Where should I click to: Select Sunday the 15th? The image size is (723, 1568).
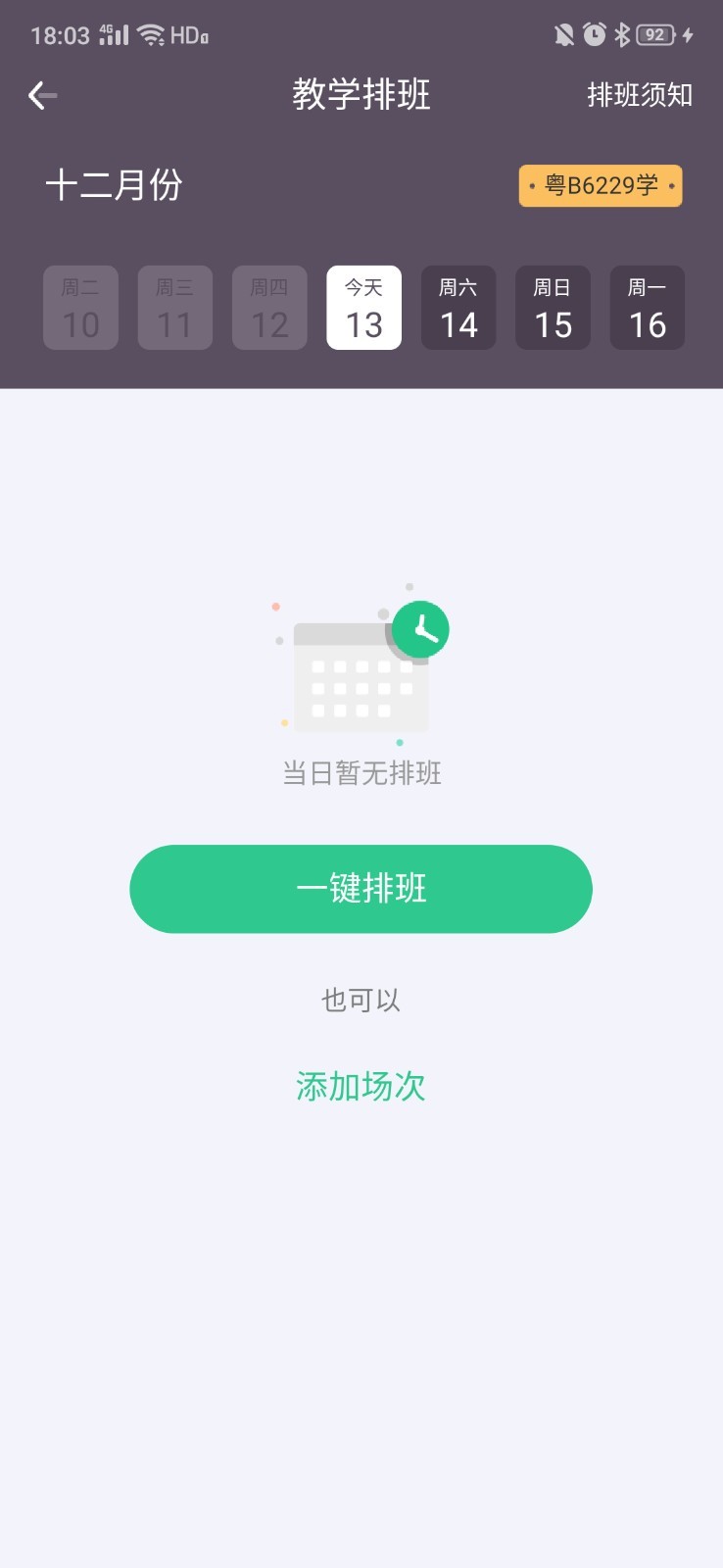coord(553,307)
